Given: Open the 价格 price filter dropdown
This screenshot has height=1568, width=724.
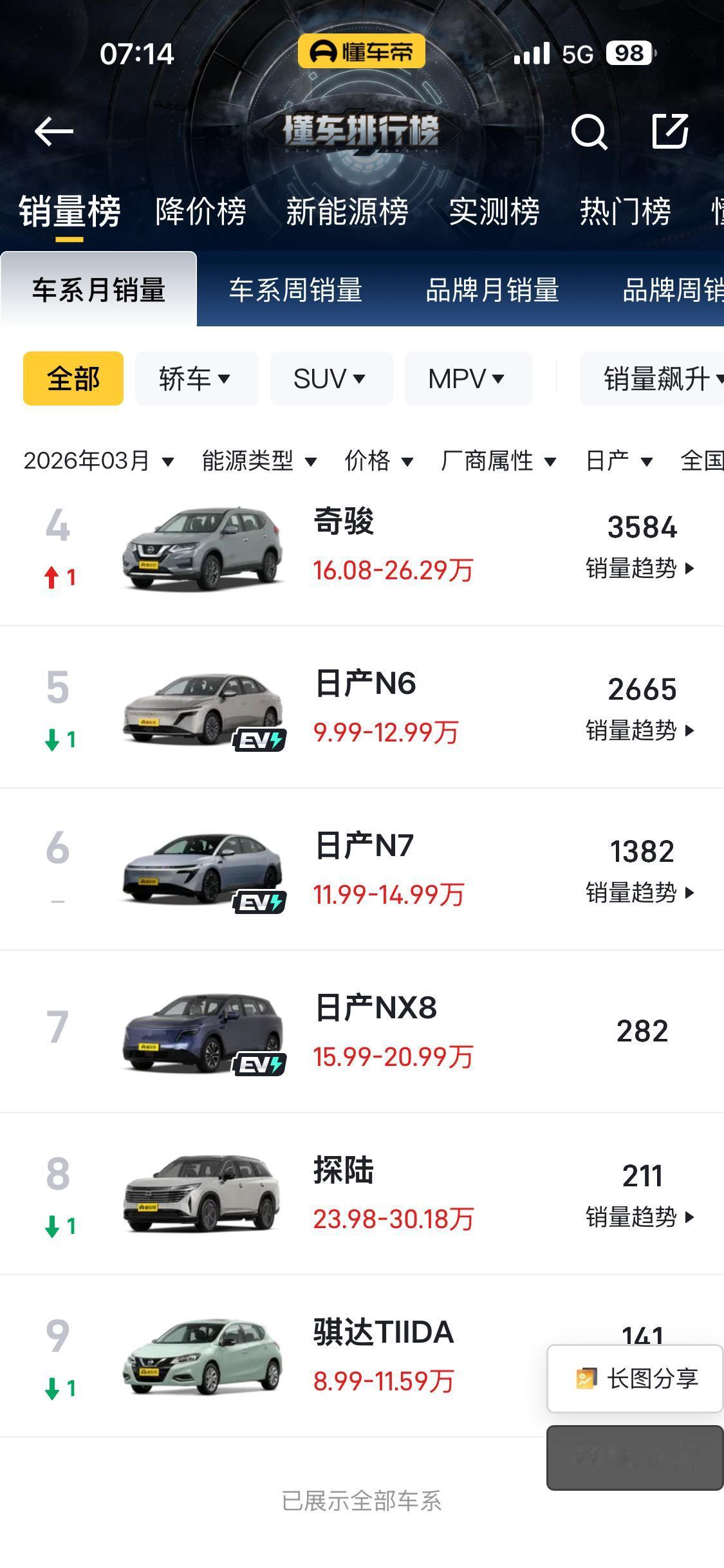Looking at the screenshot, I should (379, 460).
